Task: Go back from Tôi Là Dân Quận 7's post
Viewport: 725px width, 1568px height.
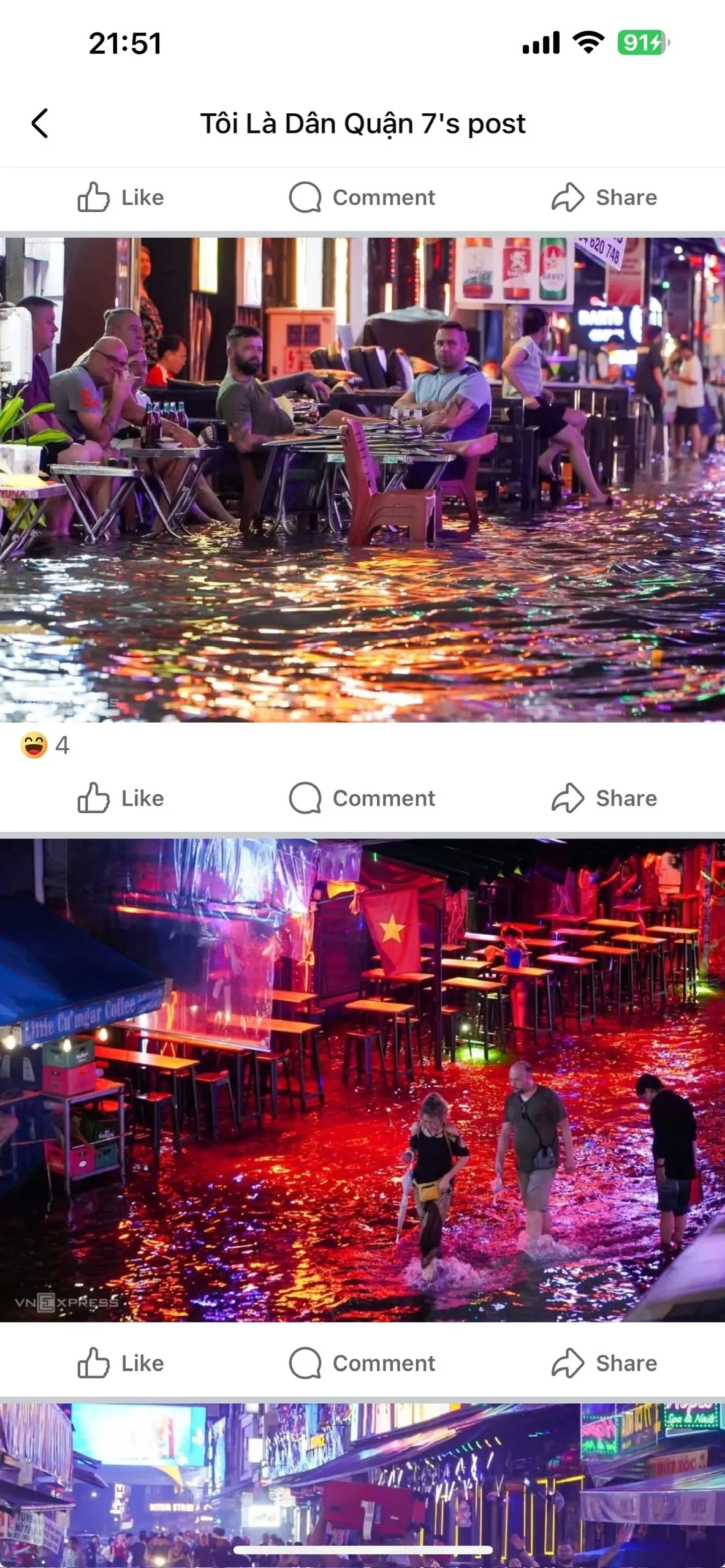Action: 40,123
